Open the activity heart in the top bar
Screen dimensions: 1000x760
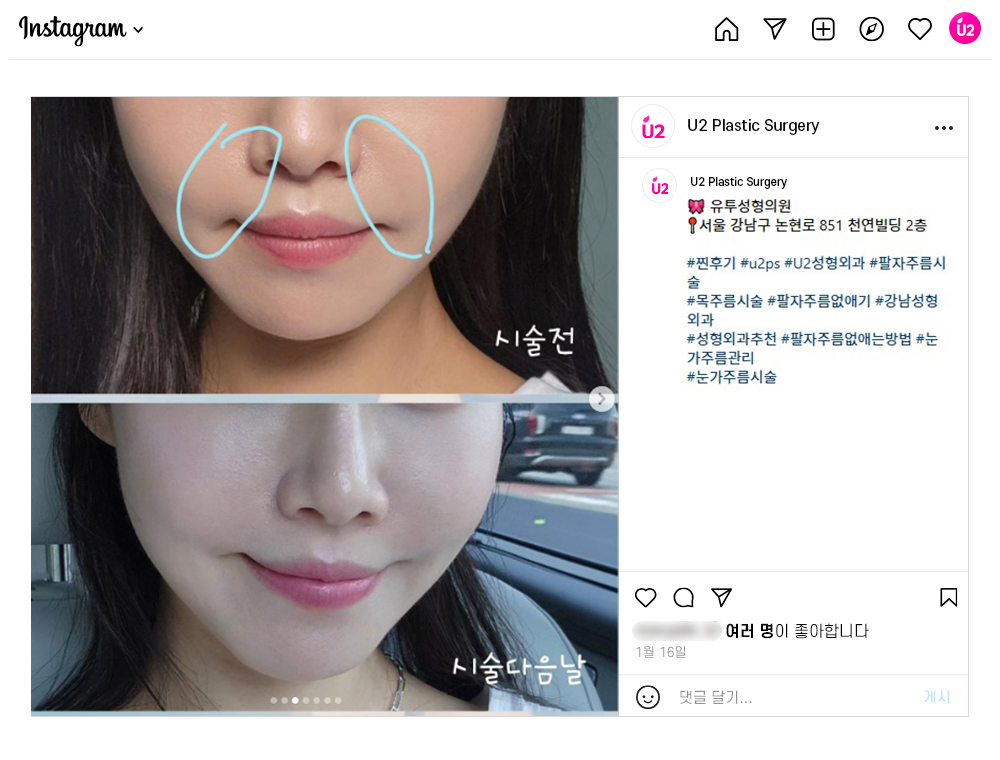(x=919, y=29)
